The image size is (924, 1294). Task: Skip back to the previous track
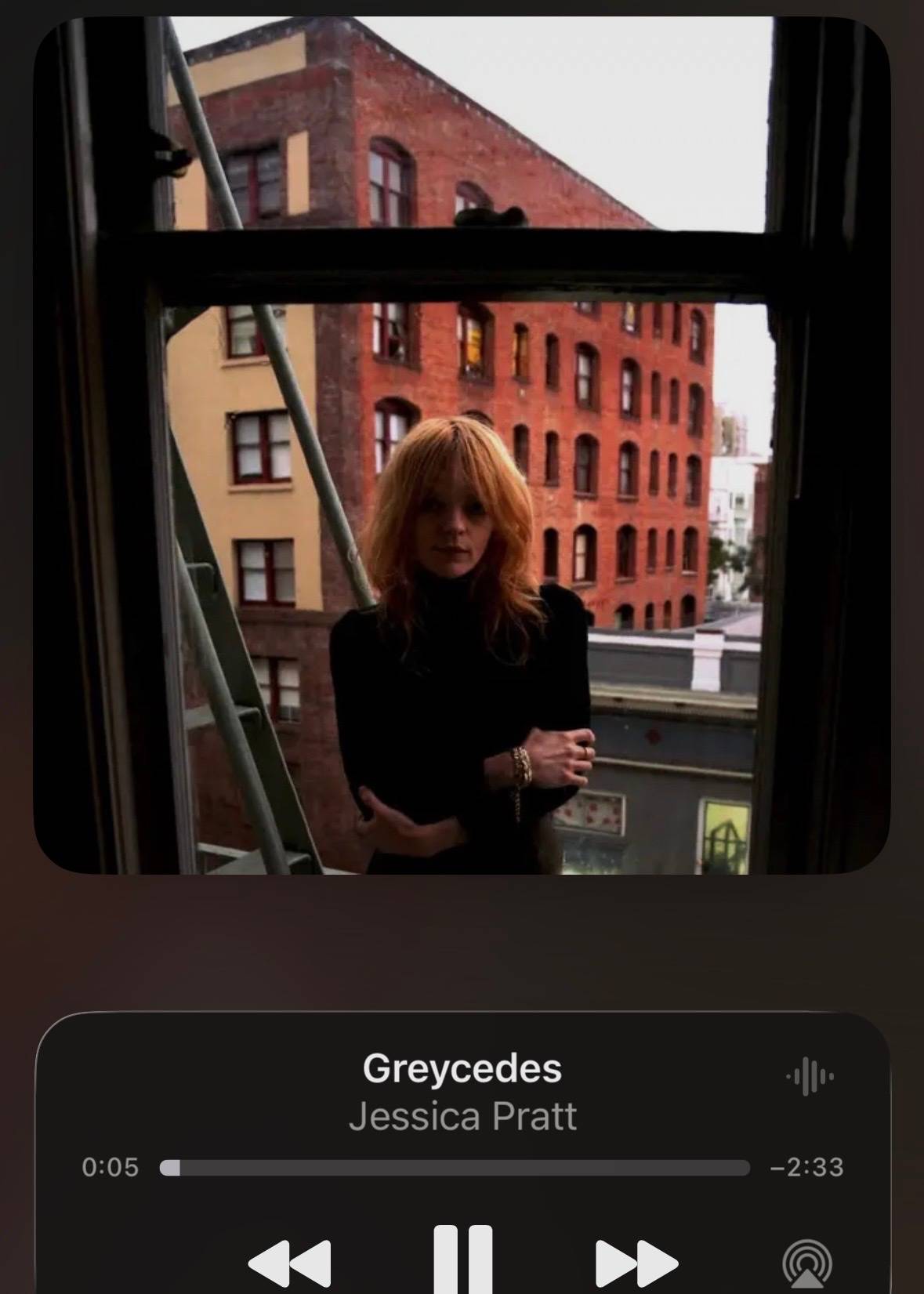(290, 1263)
